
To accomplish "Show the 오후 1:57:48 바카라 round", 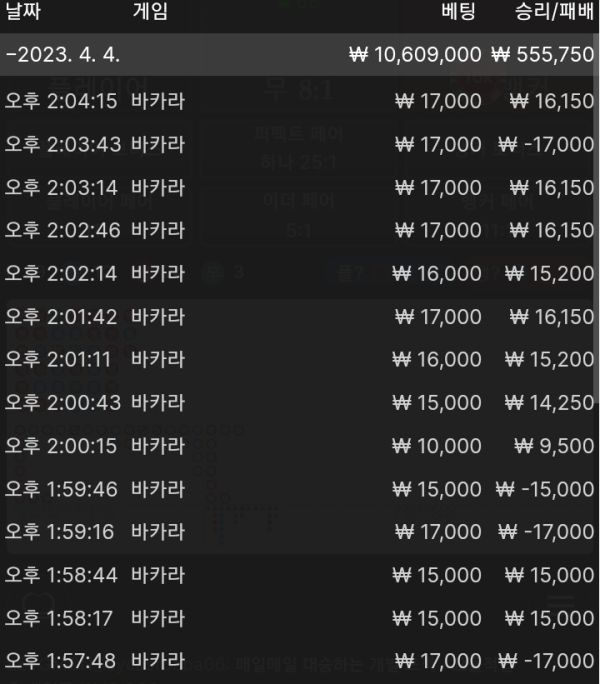I will 300,661.
